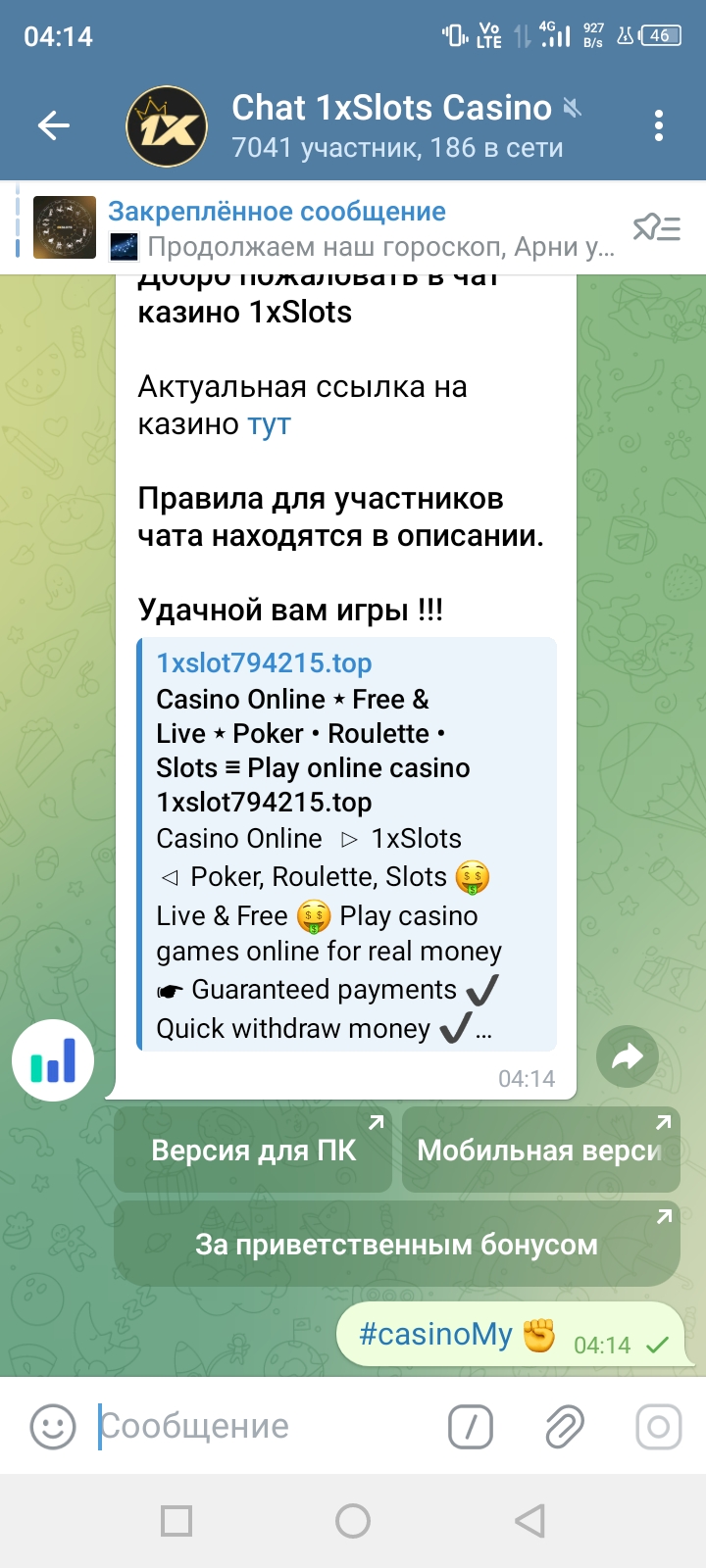
Task: Show the list of pinned messages
Action: tap(656, 228)
